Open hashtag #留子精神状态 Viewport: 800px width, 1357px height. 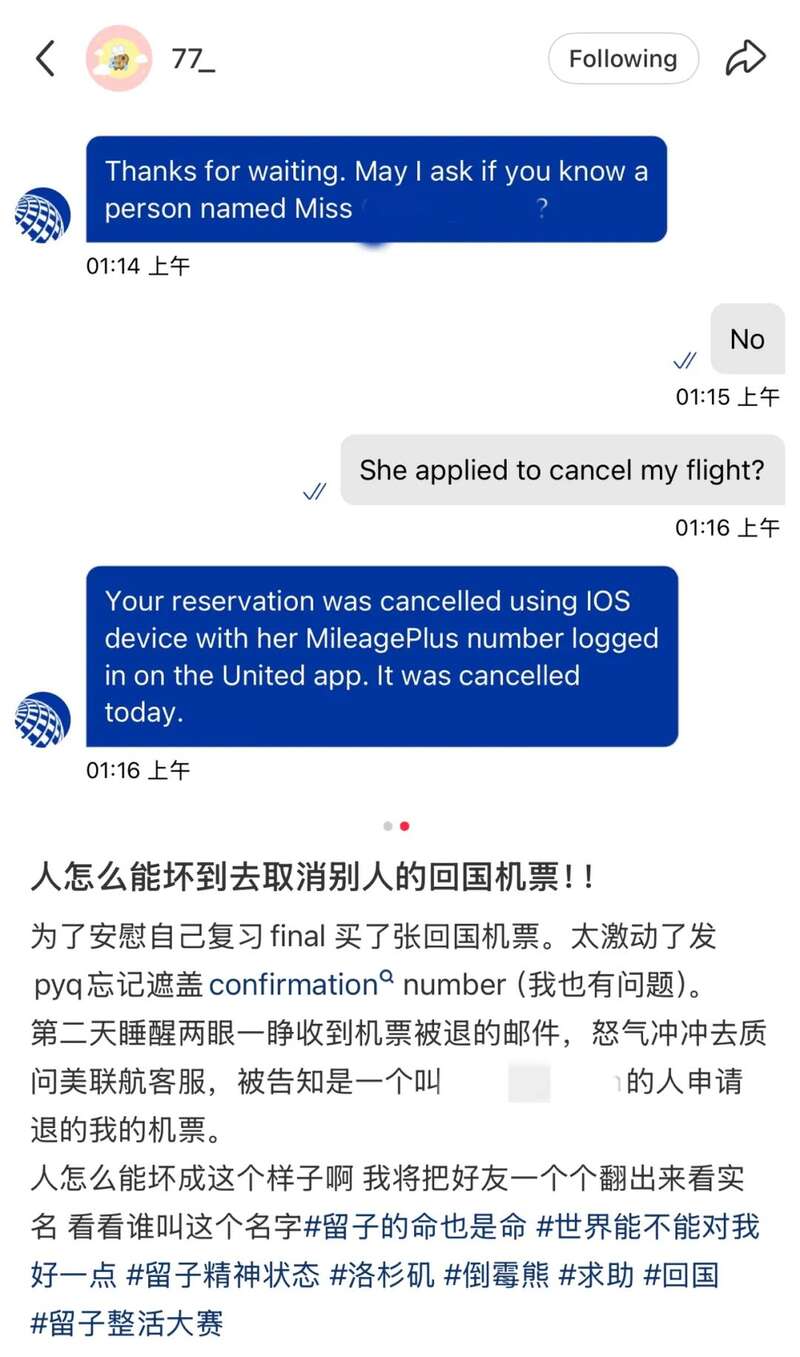(x=222, y=1274)
